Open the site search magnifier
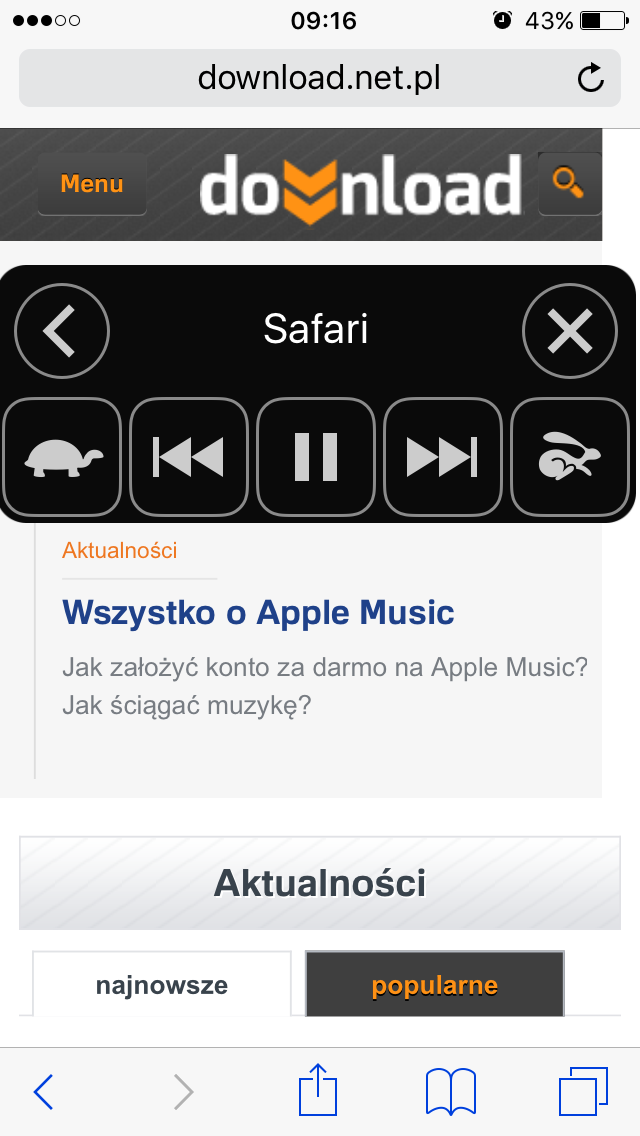This screenshot has height=1136, width=640. (x=569, y=183)
